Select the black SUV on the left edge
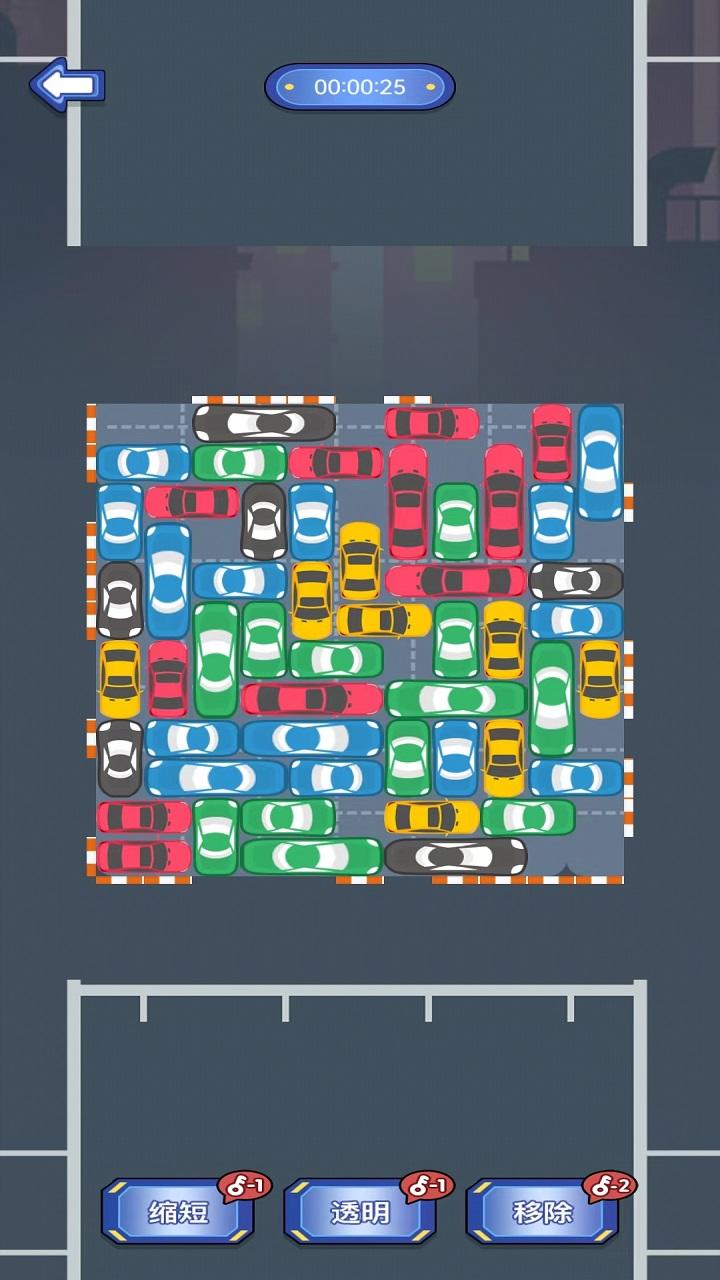Screen dimensions: 720x1280 point(120,600)
